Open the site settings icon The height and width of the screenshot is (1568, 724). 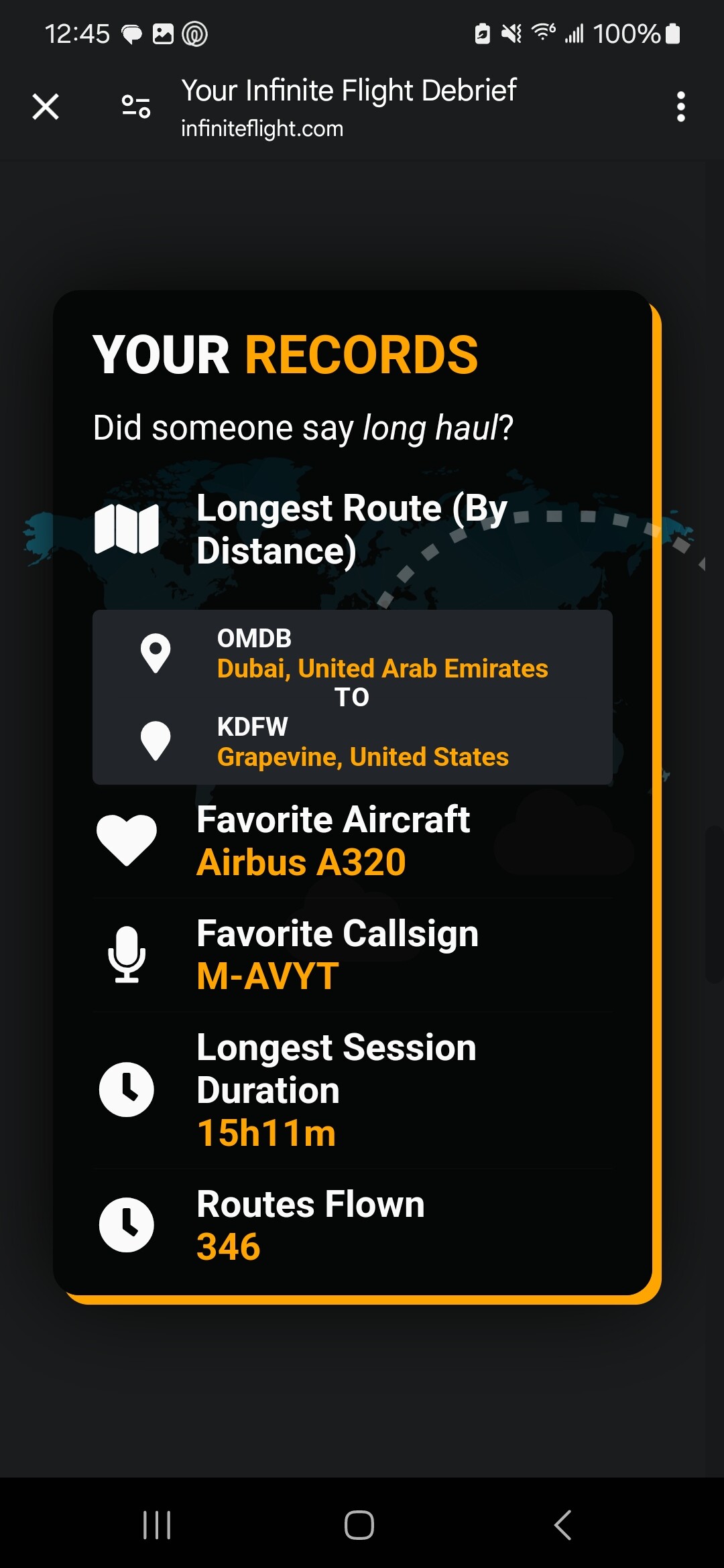[135, 107]
